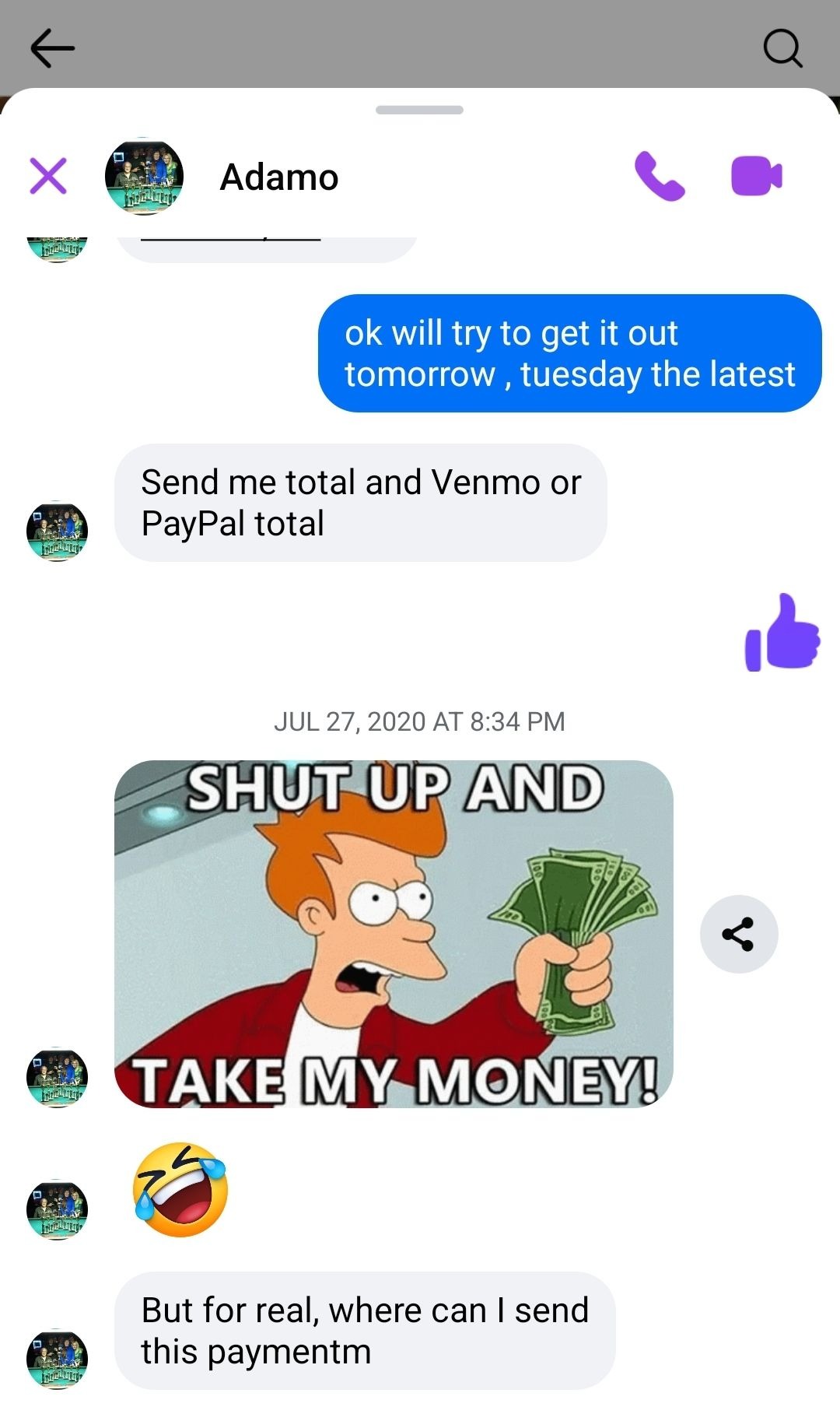Open the Futurama money meme image

coord(394,934)
